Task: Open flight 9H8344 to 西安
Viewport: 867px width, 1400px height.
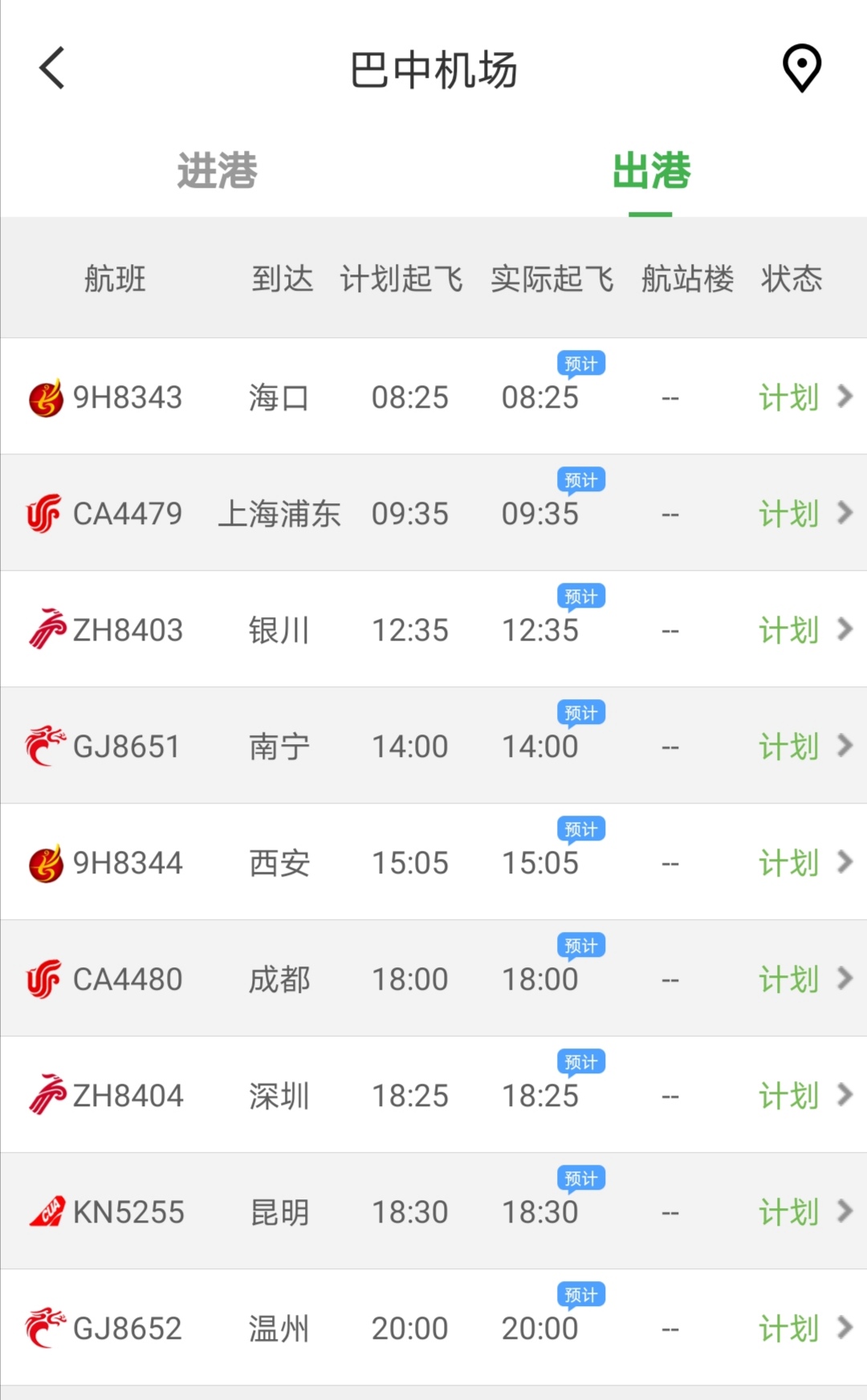Action: click(x=433, y=862)
